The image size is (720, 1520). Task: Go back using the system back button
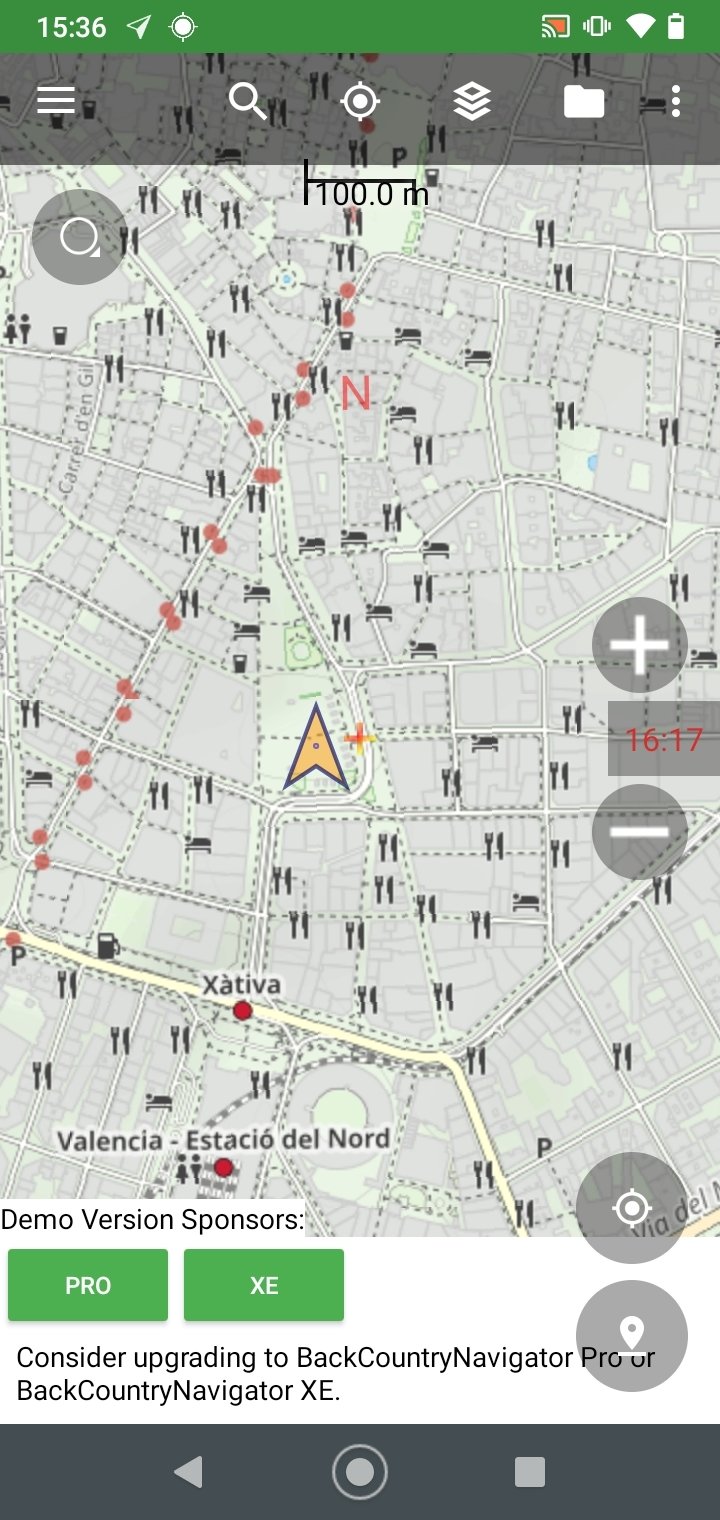pyautogui.click(x=188, y=1472)
